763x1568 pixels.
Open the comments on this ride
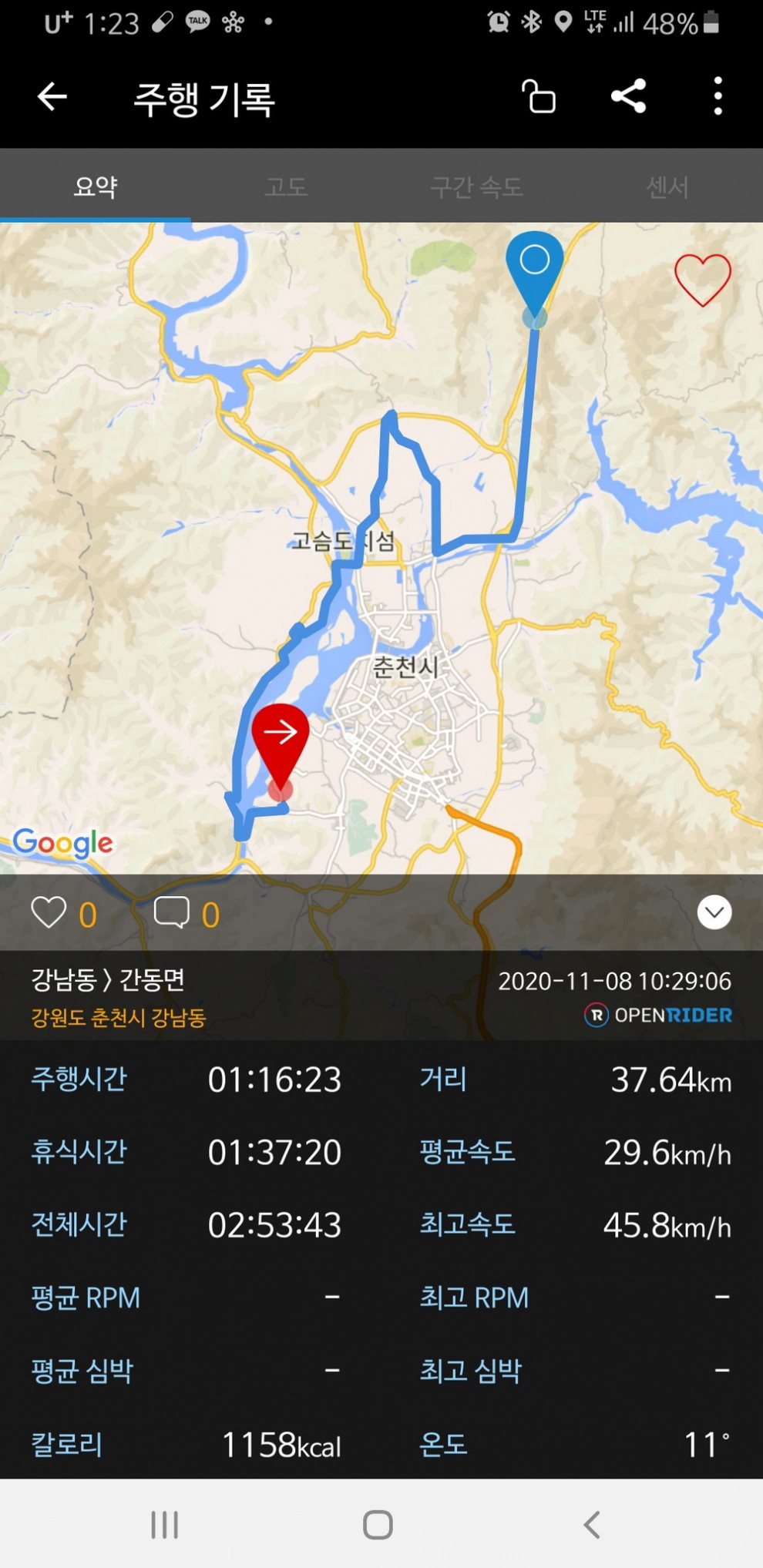(x=171, y=913)
